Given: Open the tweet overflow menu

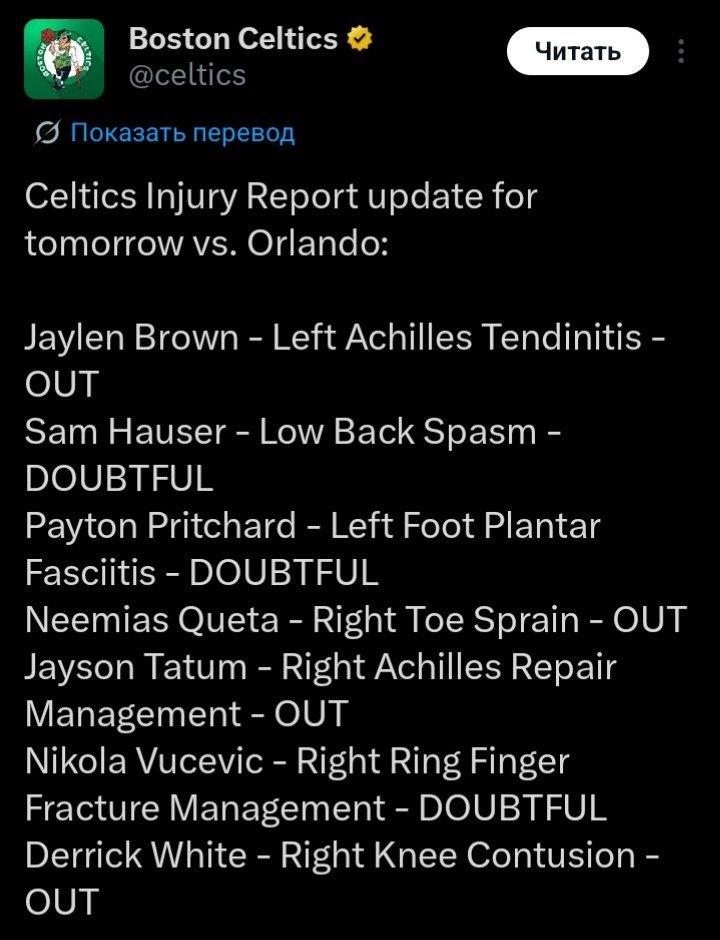Looking at the screenshot, I should [681, 51].
